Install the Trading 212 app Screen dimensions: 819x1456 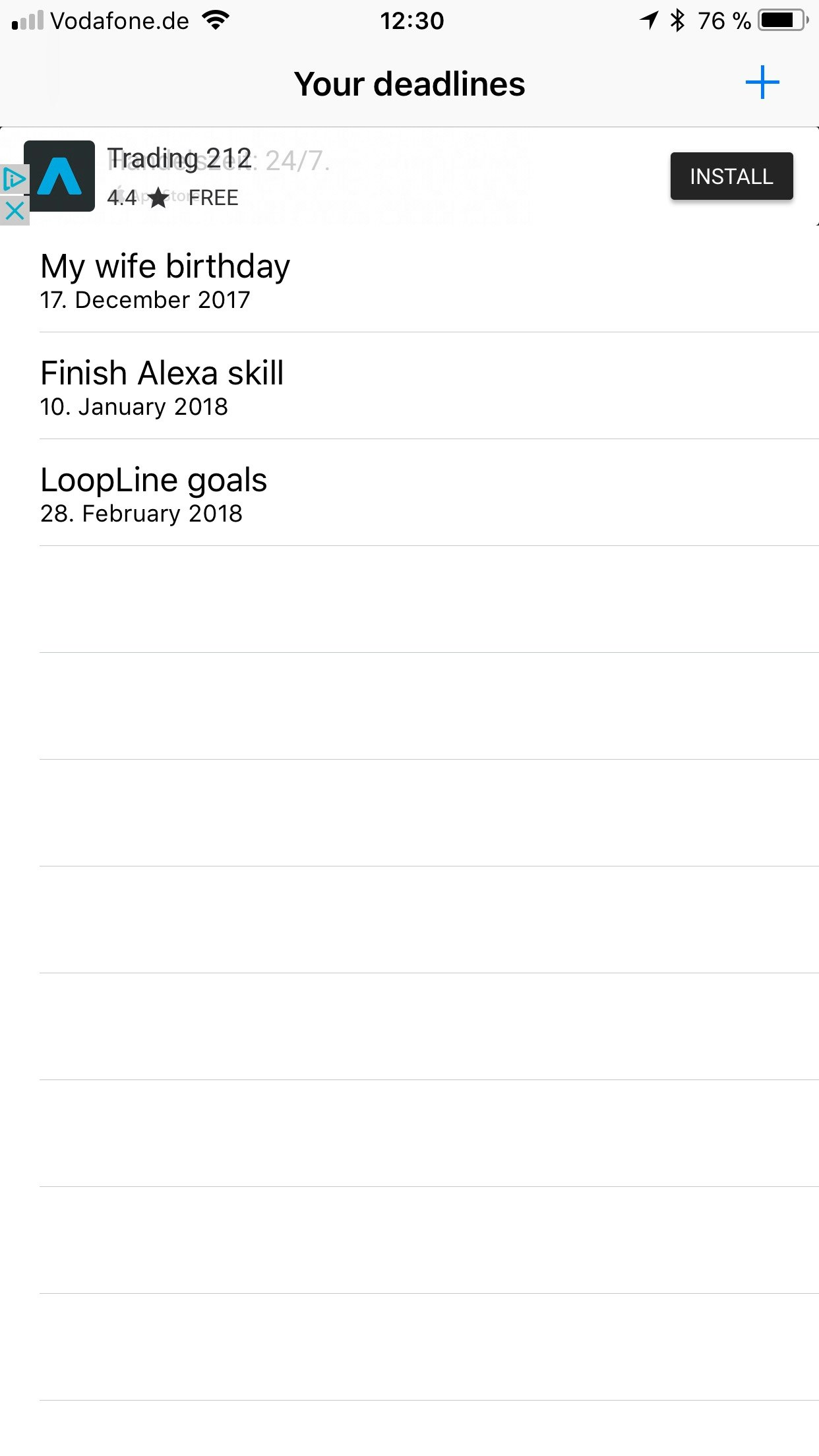point(731,176)
